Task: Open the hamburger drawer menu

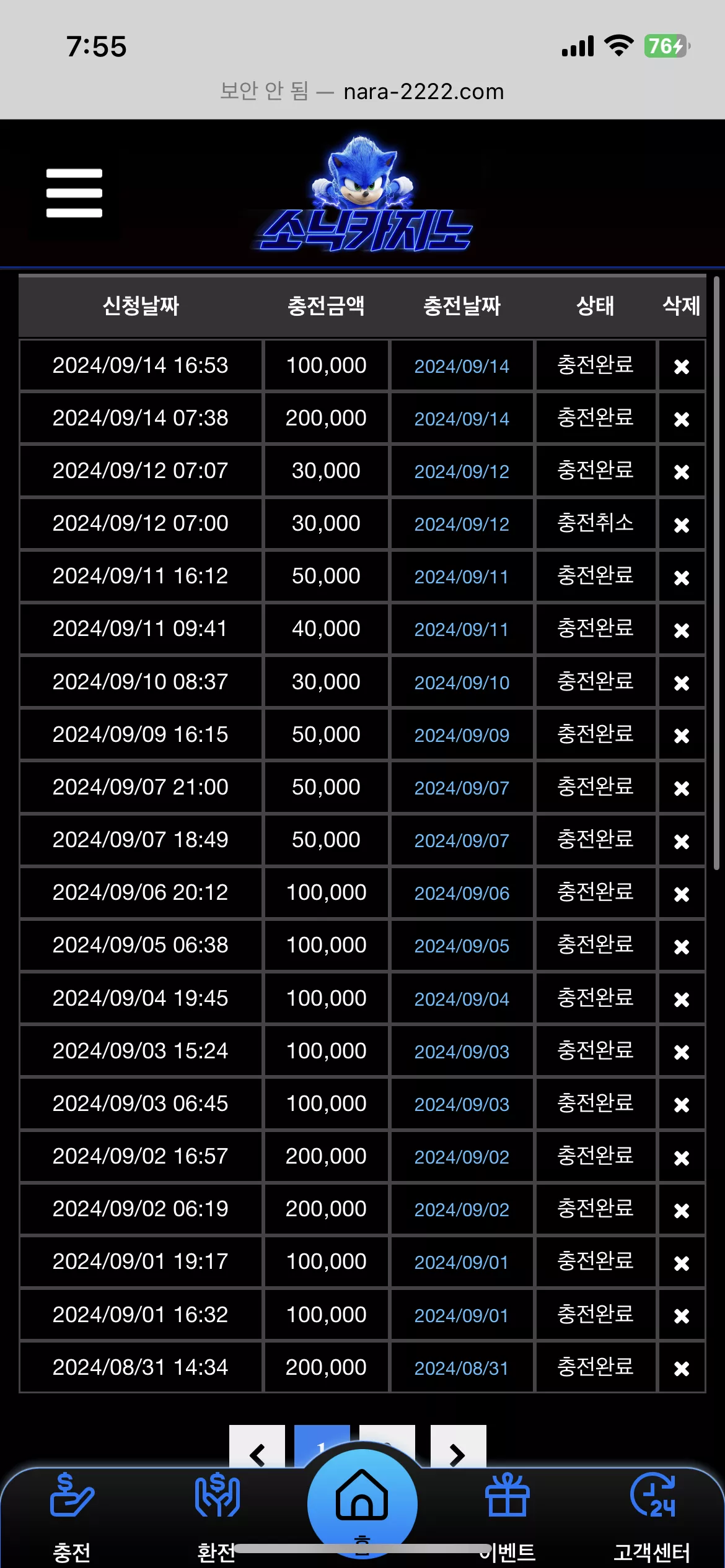Action: (74, 193)
